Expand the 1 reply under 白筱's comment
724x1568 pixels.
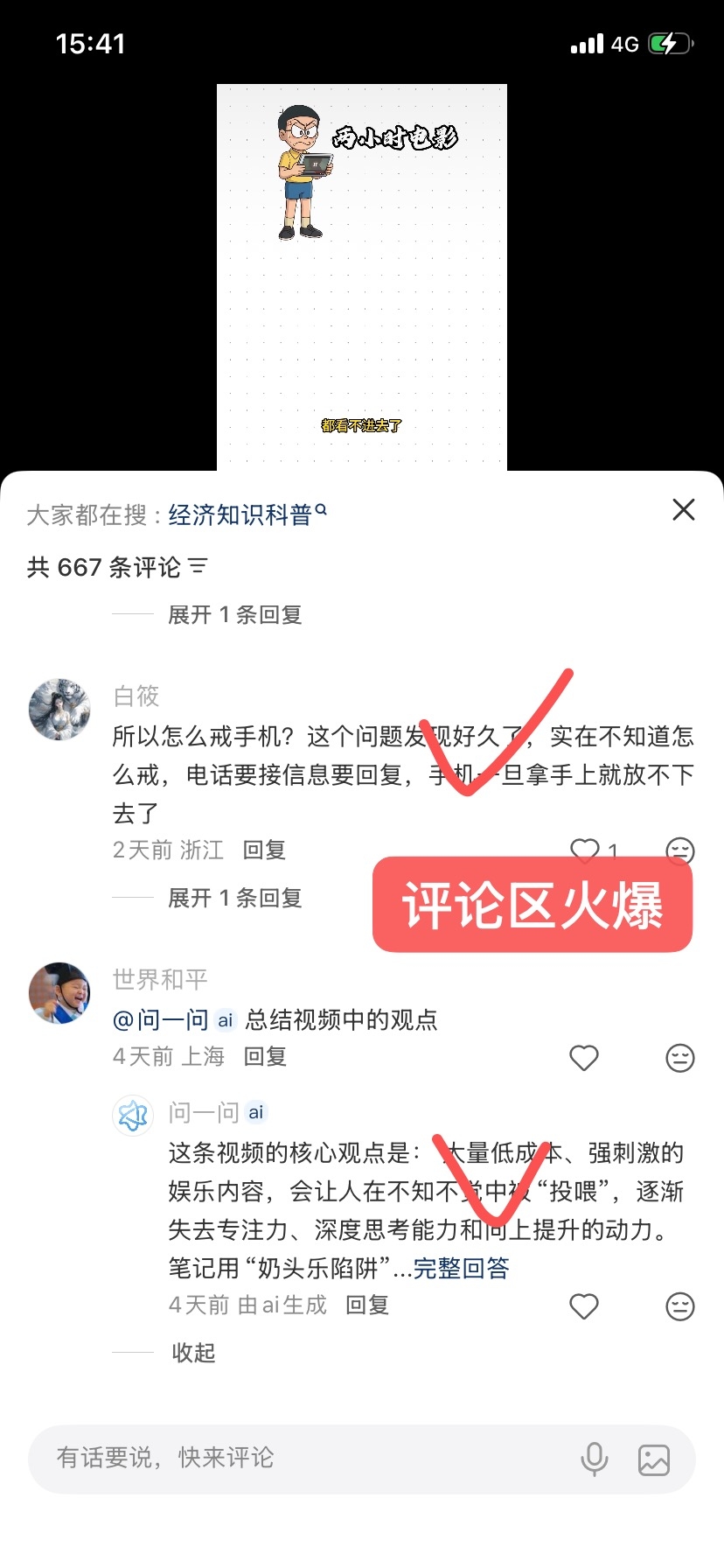click(234, 898)
